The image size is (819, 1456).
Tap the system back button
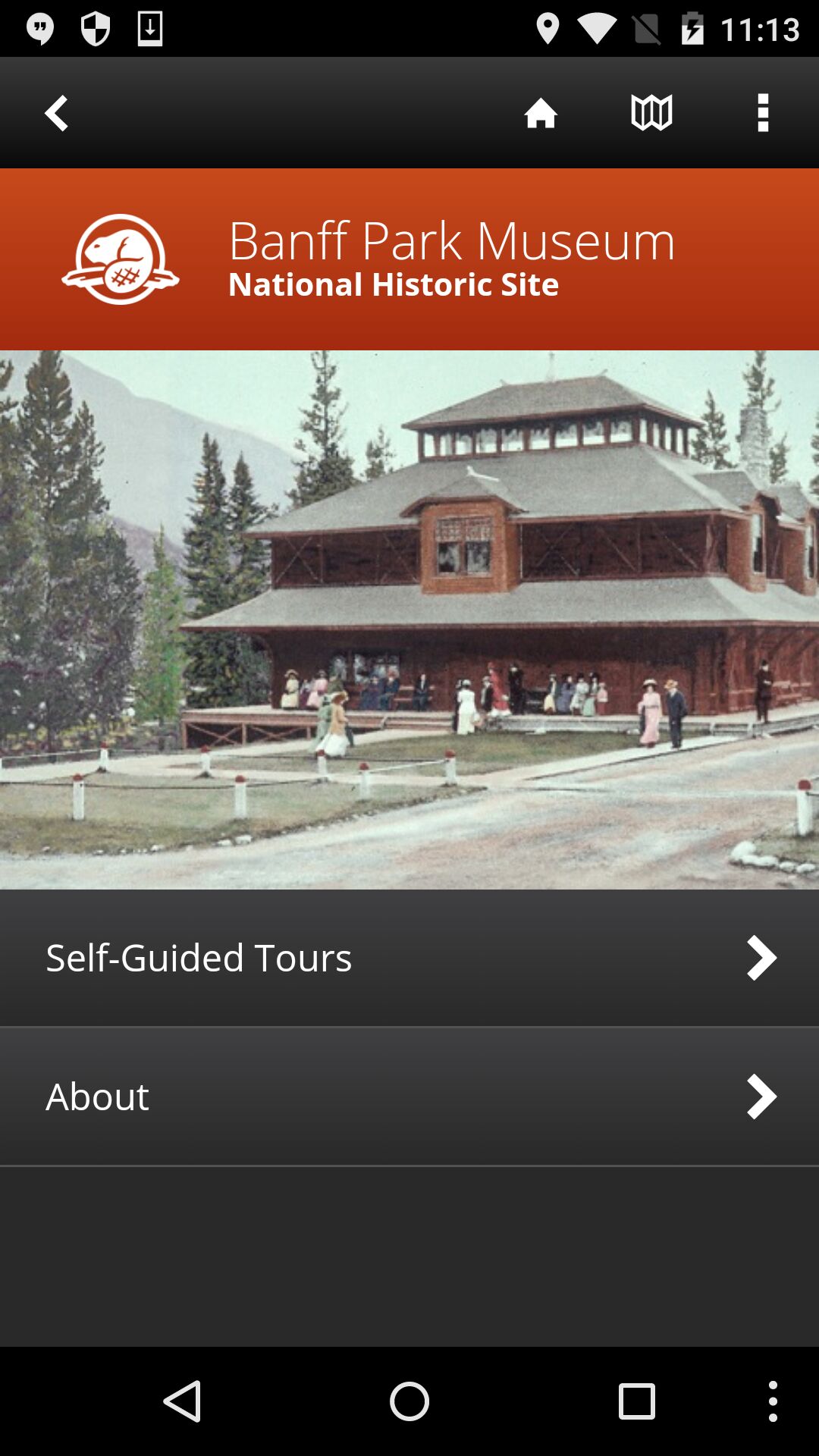pyautogui.click(x=183, y=1401)
